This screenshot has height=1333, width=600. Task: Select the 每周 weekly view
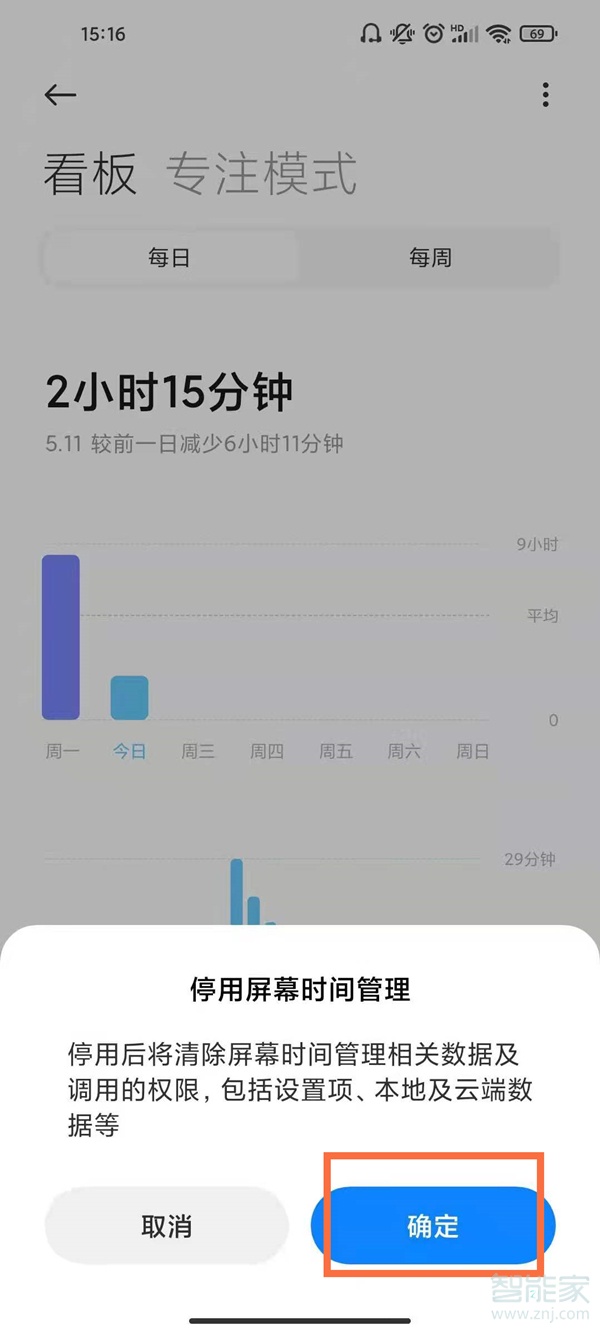pos(430,258)
